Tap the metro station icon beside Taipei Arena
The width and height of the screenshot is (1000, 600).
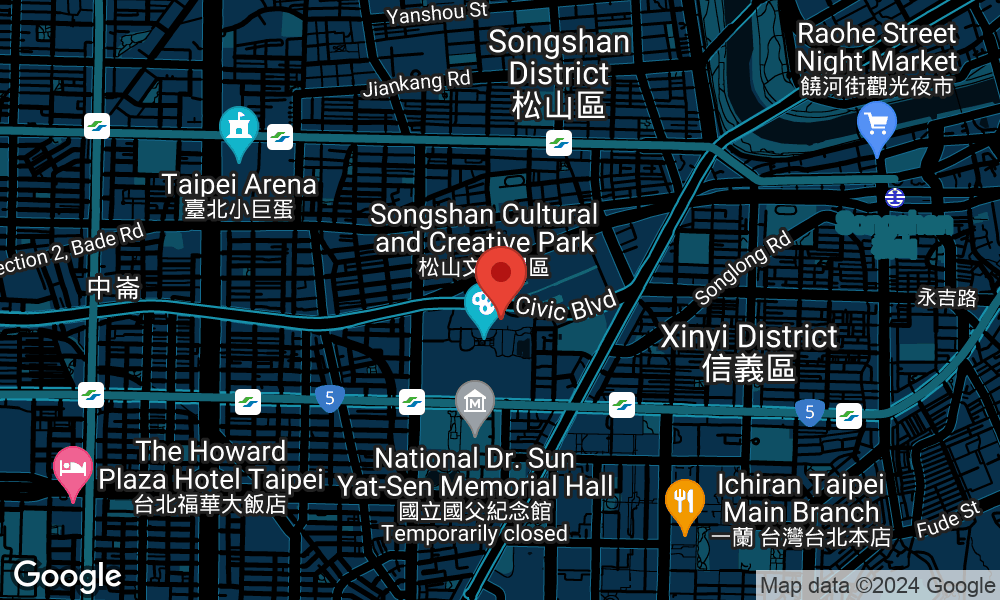pyautogui.click(x=280, y=138)
